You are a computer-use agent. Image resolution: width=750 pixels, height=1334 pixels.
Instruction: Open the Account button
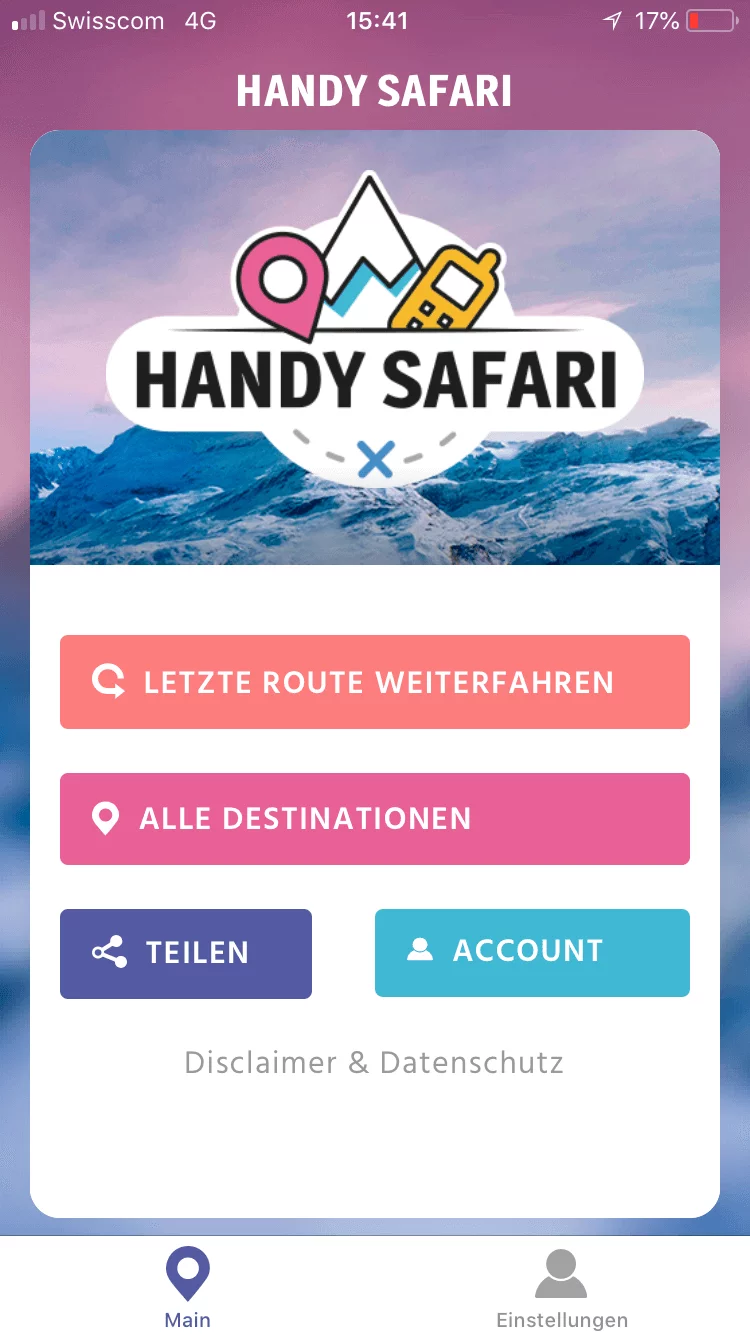point(532,952)
